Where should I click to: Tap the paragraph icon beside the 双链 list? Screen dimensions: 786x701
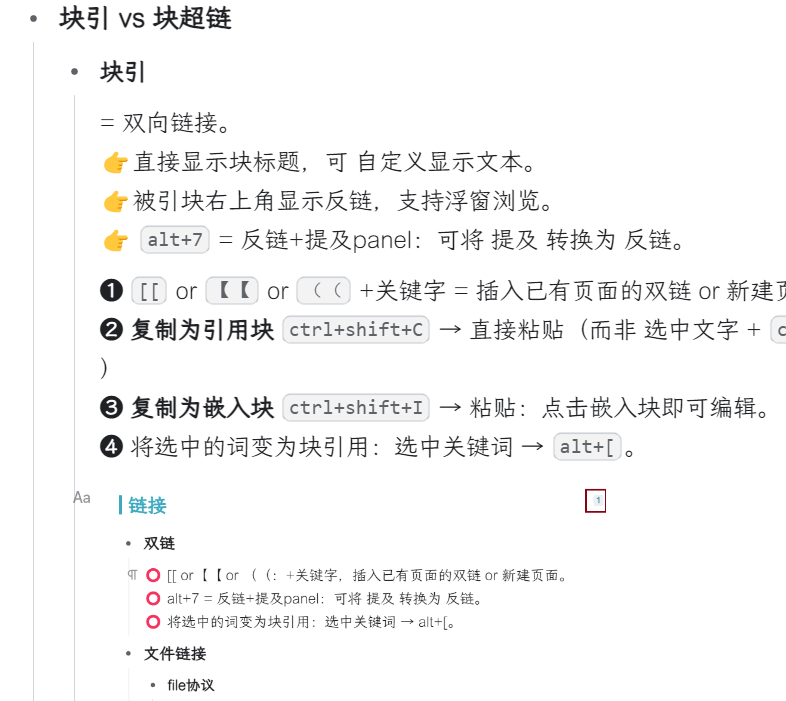click(132, 575)
